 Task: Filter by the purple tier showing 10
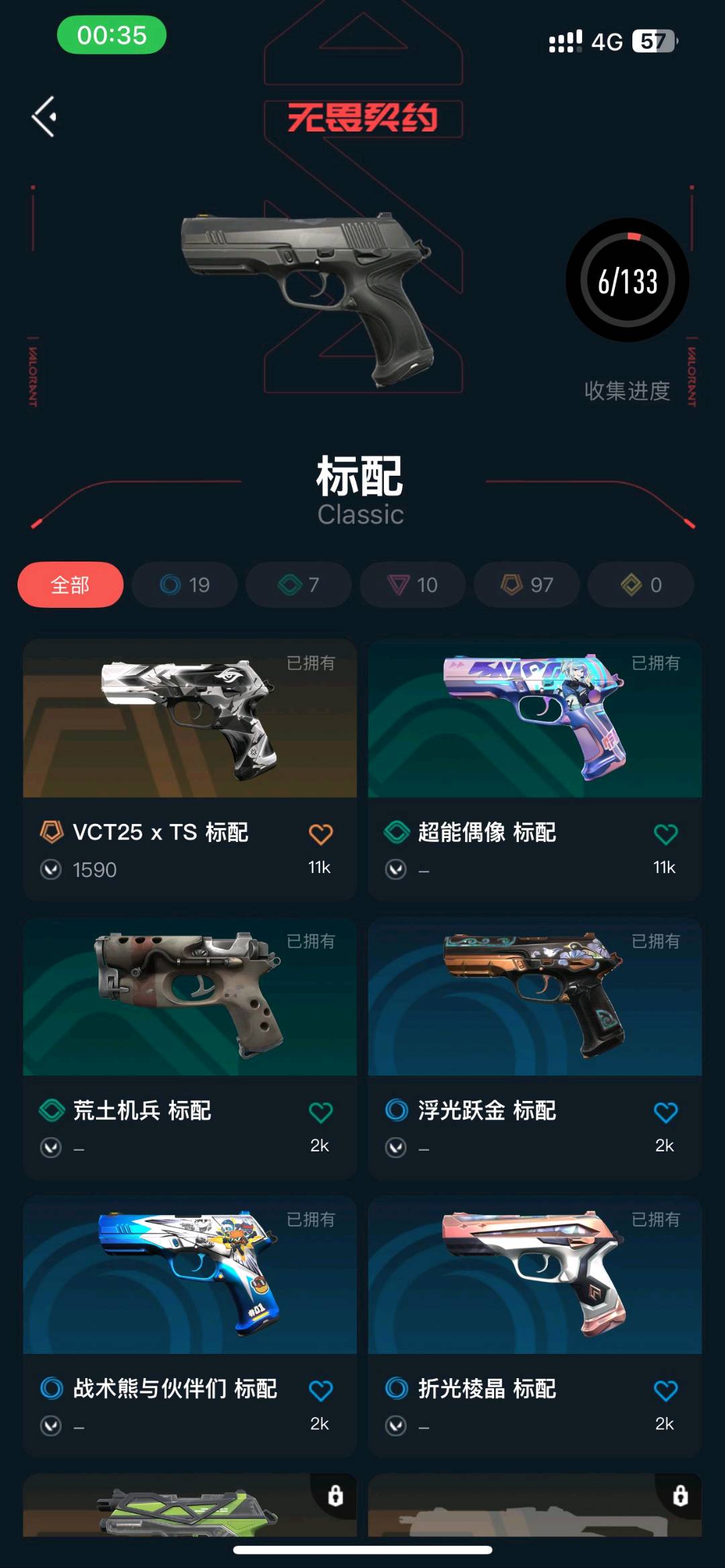click(413, 585)
